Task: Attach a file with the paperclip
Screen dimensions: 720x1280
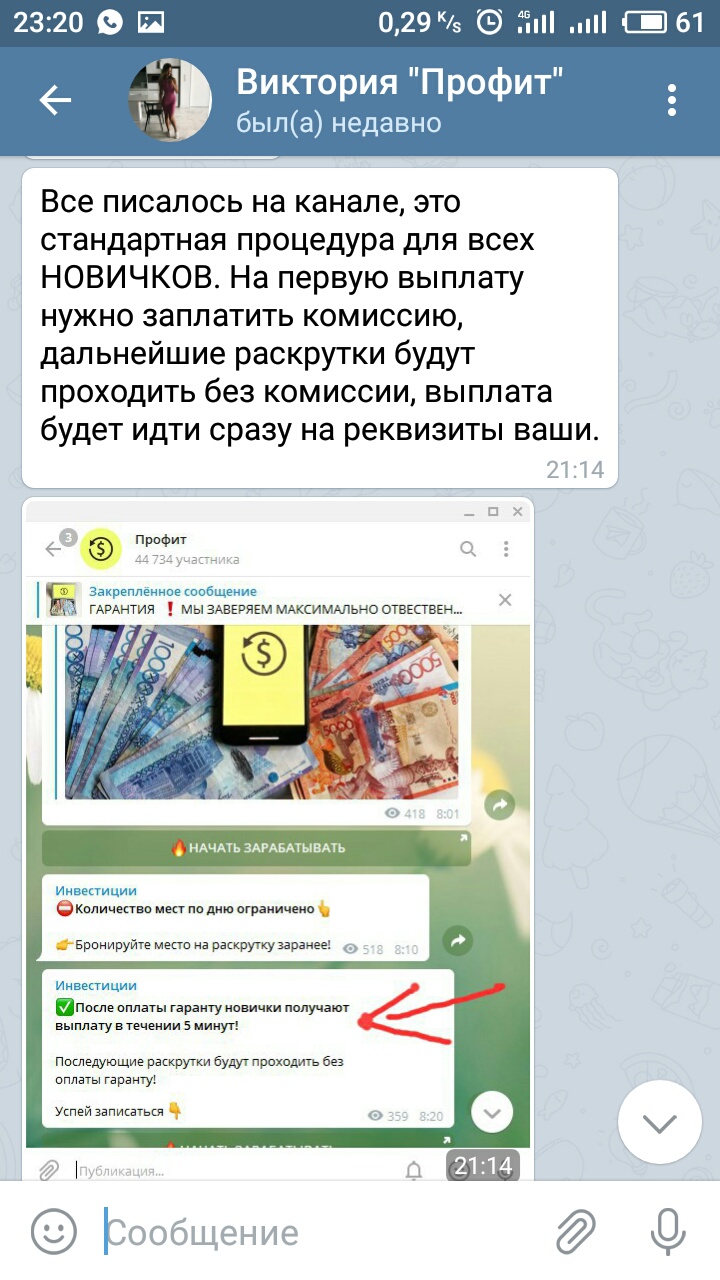Action: tap(576, 1232)
